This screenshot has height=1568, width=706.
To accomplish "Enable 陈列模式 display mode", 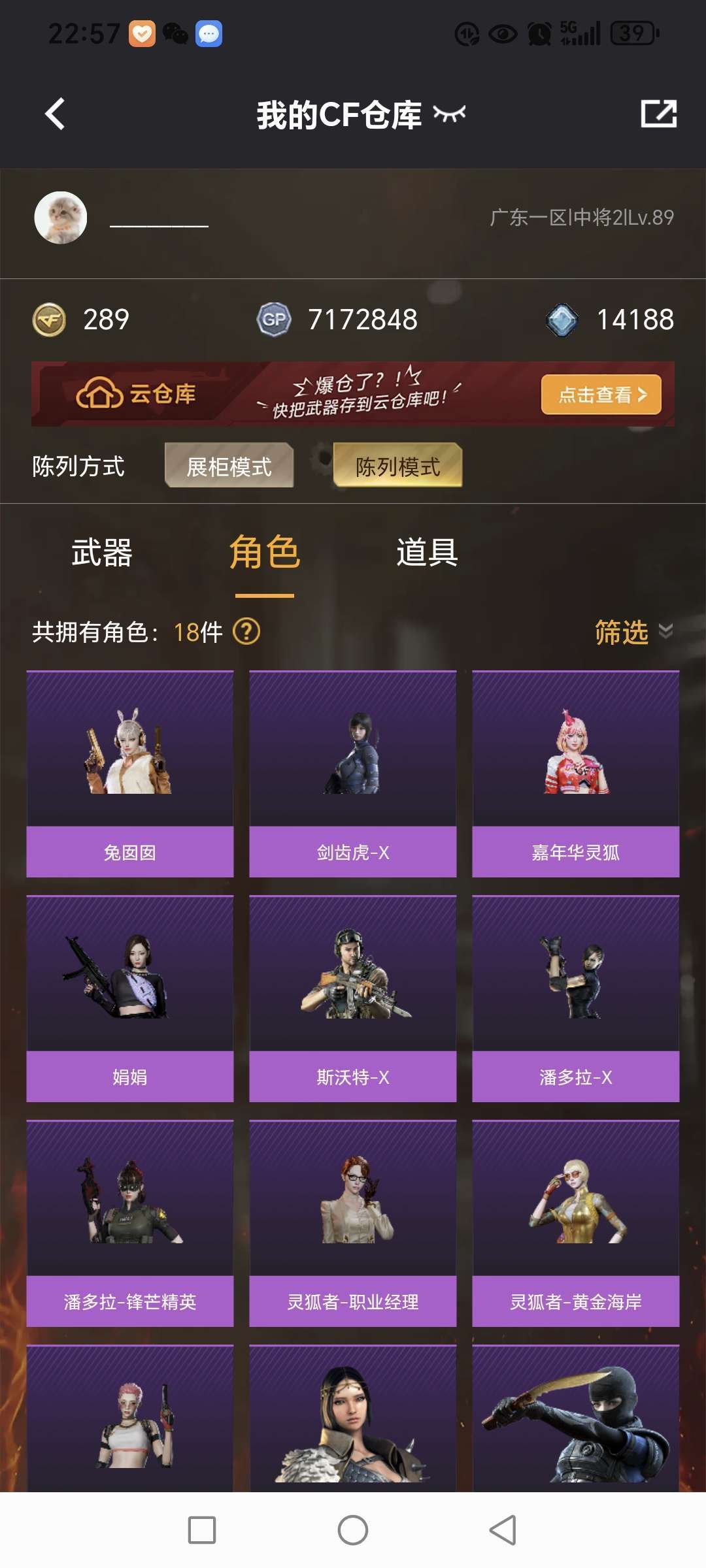I will coord(396,466).
